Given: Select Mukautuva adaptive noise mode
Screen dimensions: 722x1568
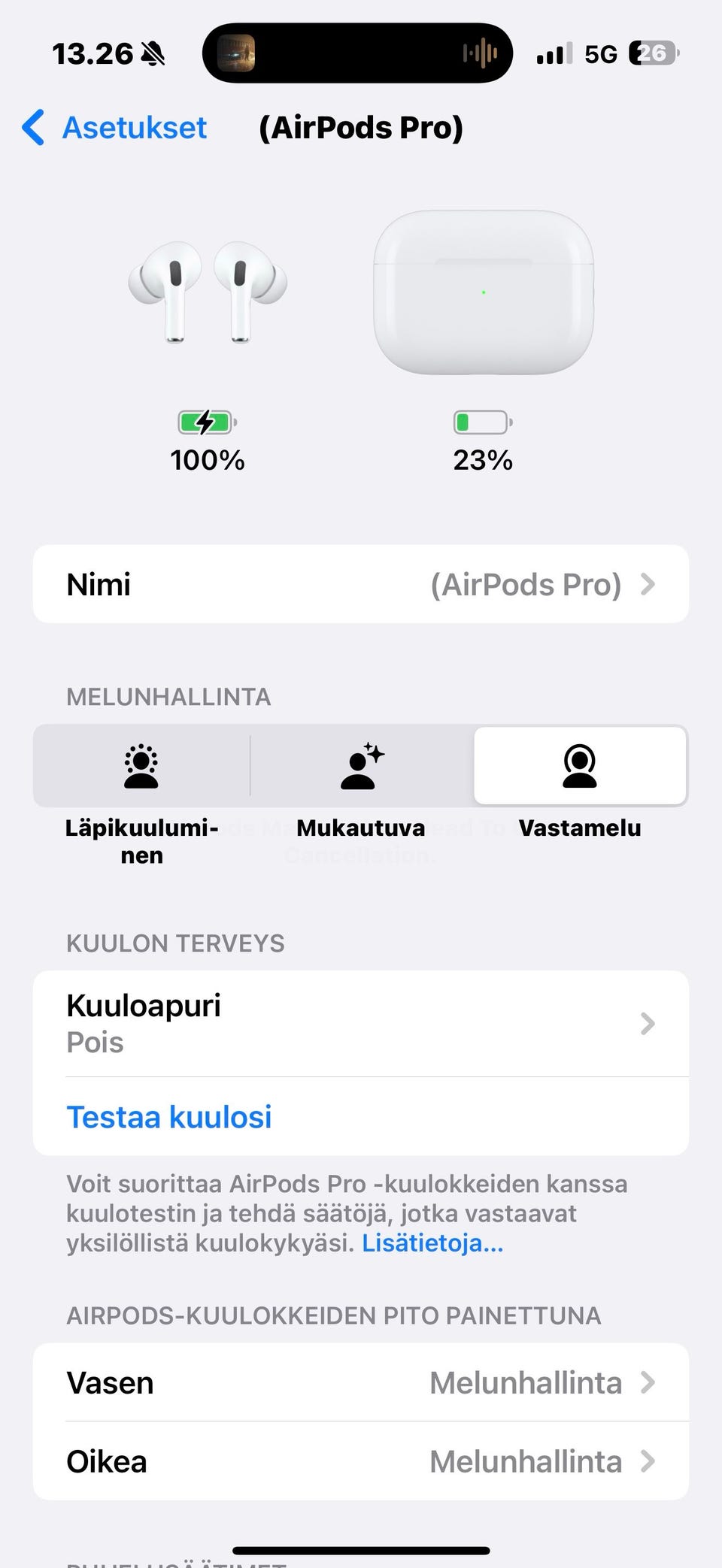Looking at the screenshot, I should (x=359, y=767).
